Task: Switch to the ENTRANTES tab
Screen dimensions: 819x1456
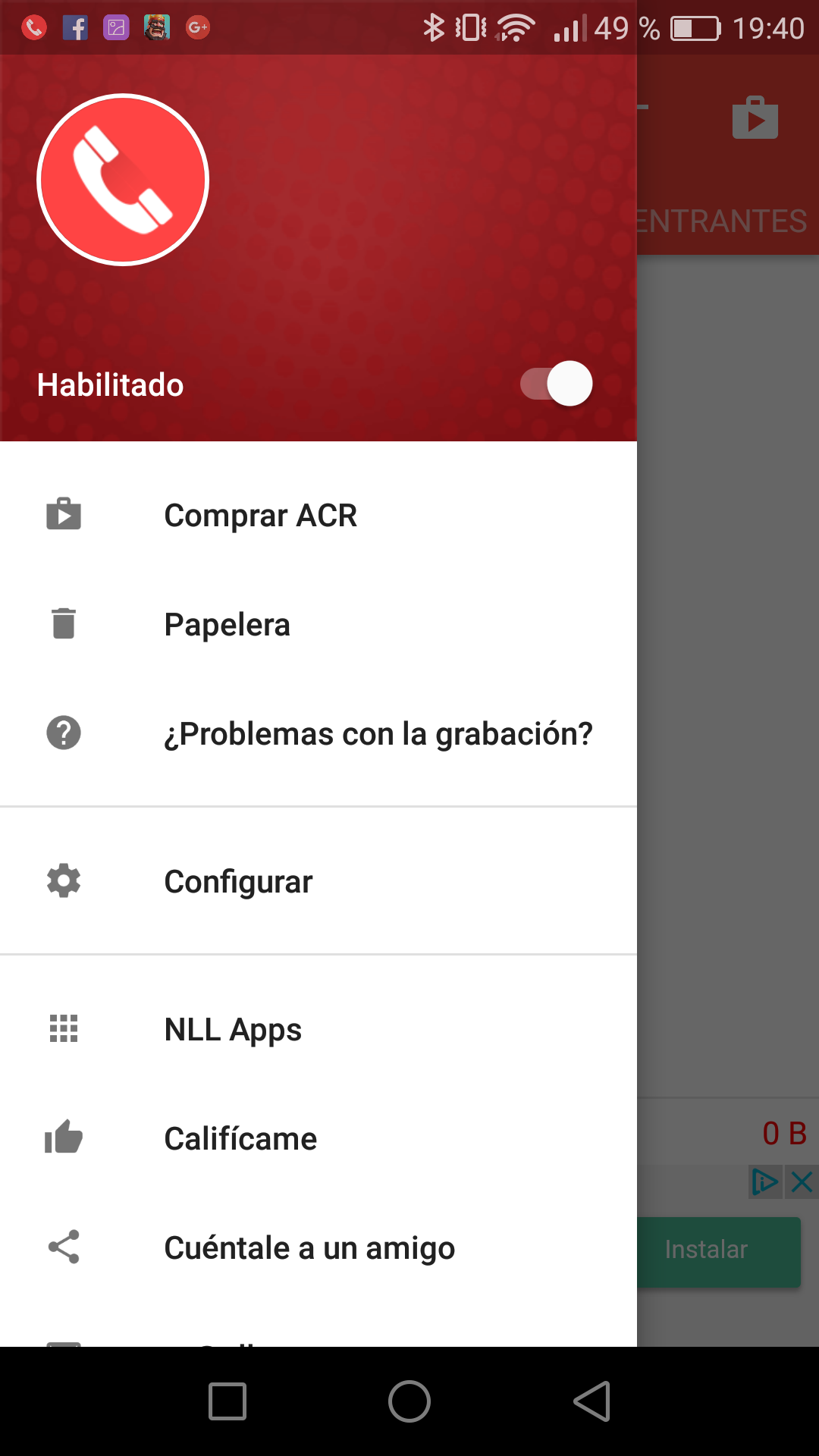Action: tap(722, 221)
